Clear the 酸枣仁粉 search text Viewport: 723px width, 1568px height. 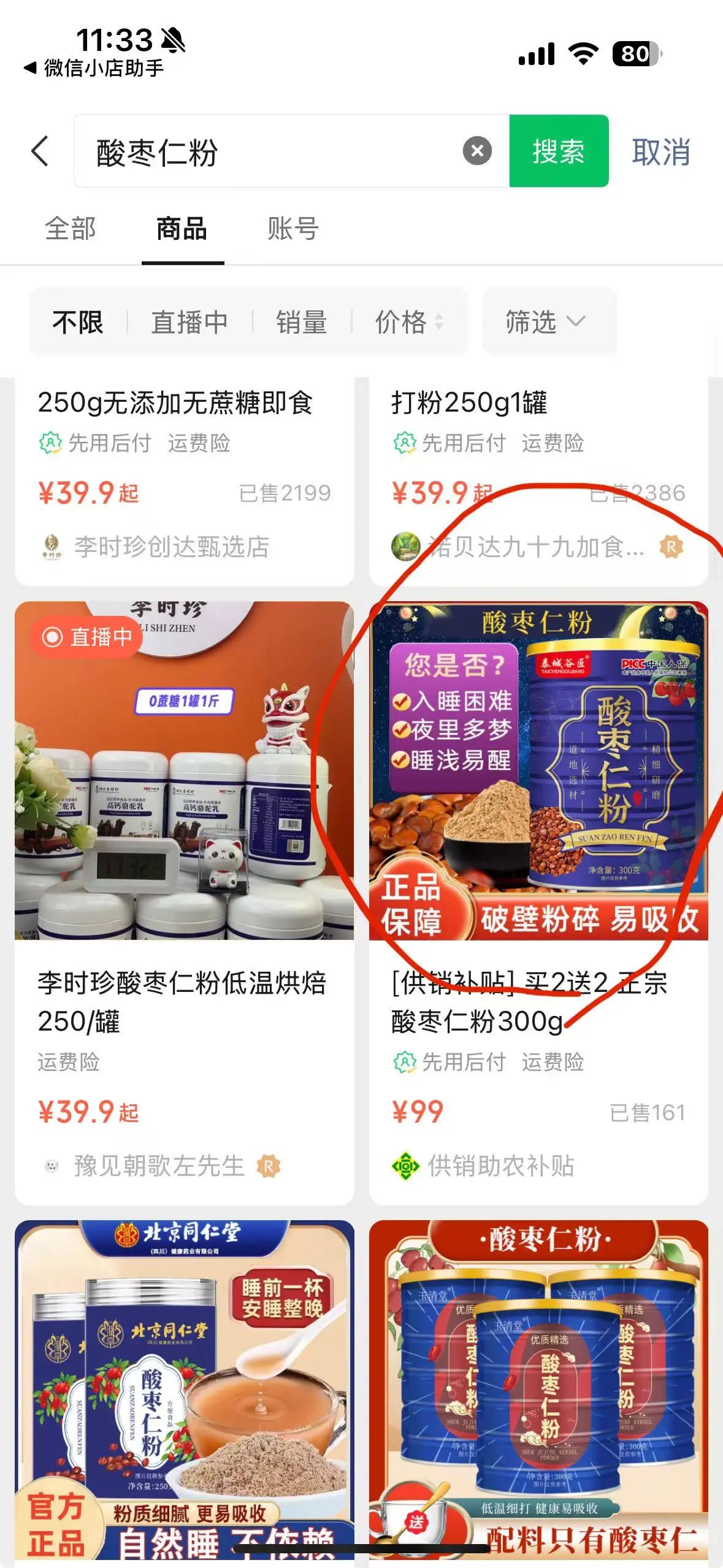[477, 151]
